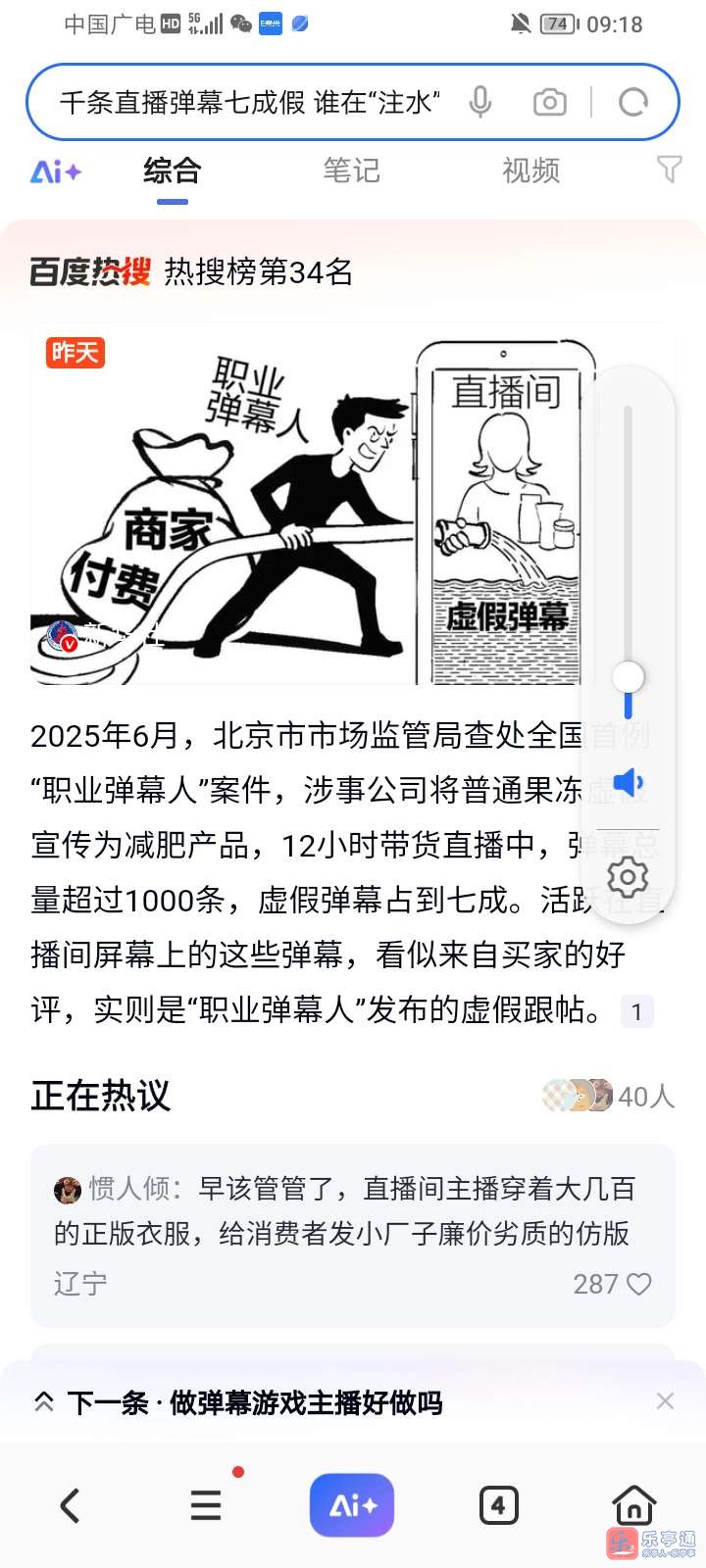Open the 职业弹幕人 cartoon news image

304,505
